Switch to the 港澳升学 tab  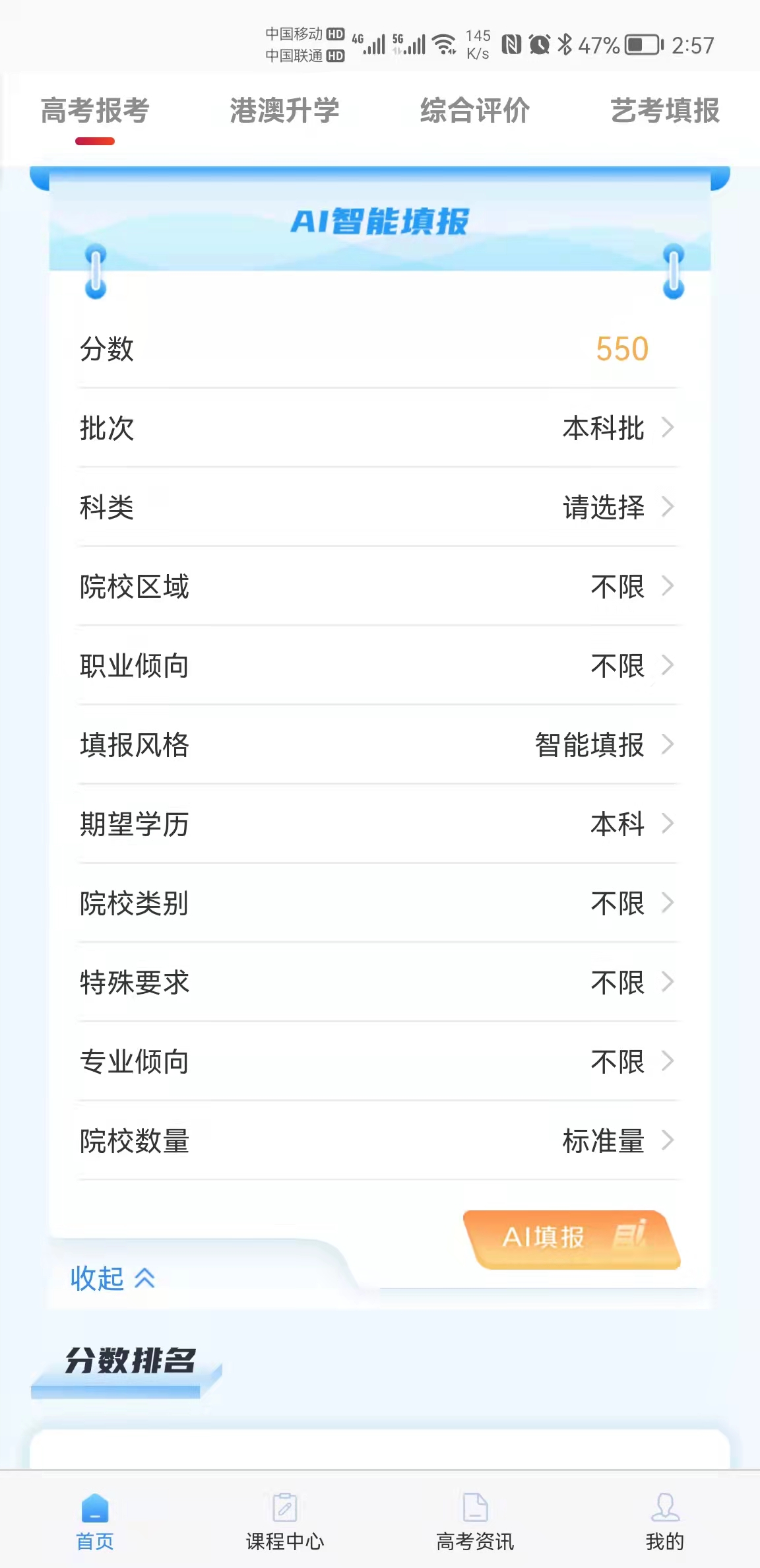(x=284, y=110)
